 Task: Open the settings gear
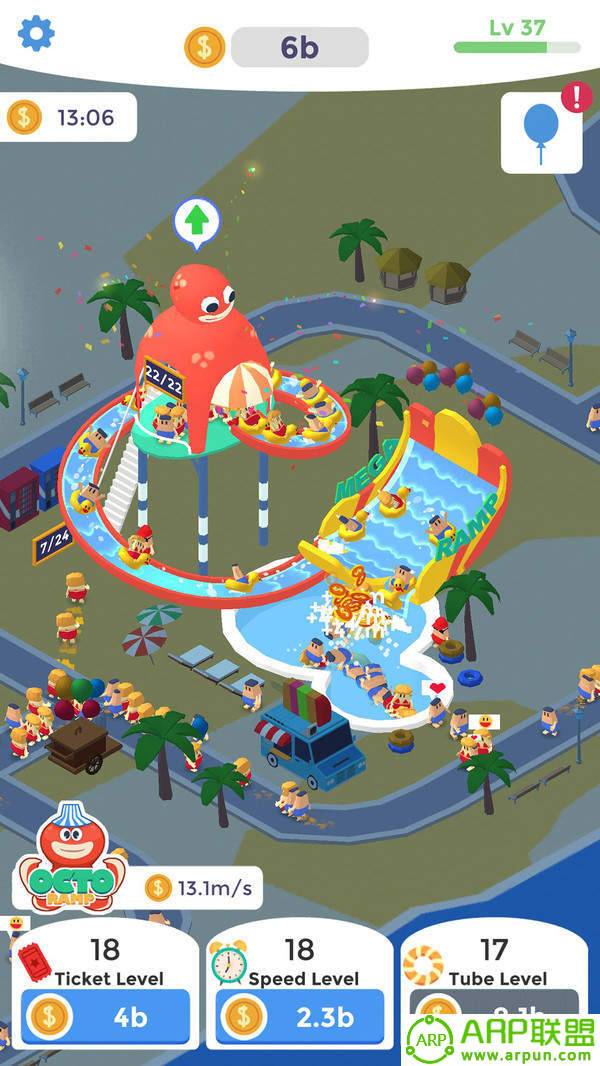[x=37, y=35]
